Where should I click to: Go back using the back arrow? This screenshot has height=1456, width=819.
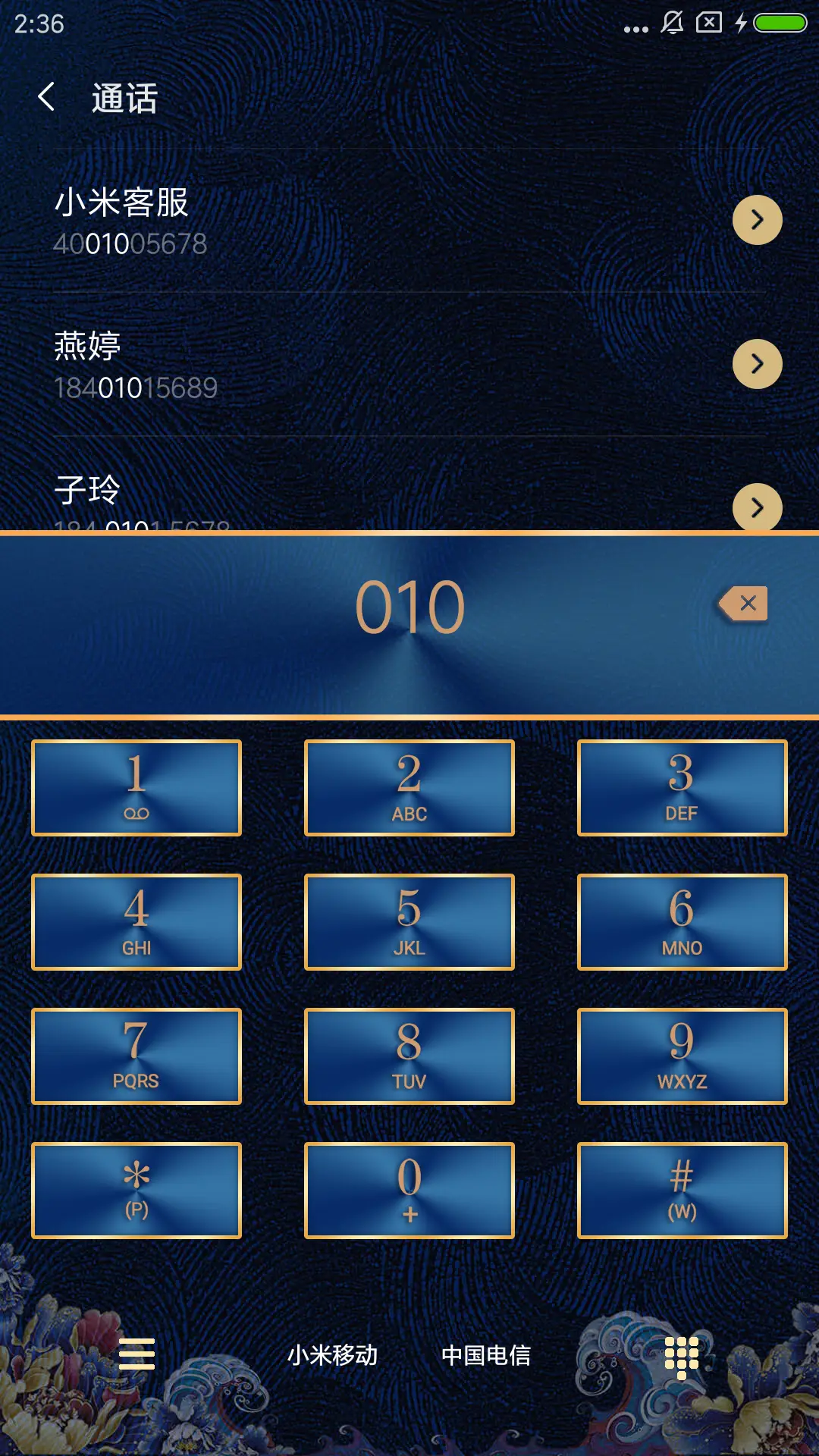pos(48,97)
